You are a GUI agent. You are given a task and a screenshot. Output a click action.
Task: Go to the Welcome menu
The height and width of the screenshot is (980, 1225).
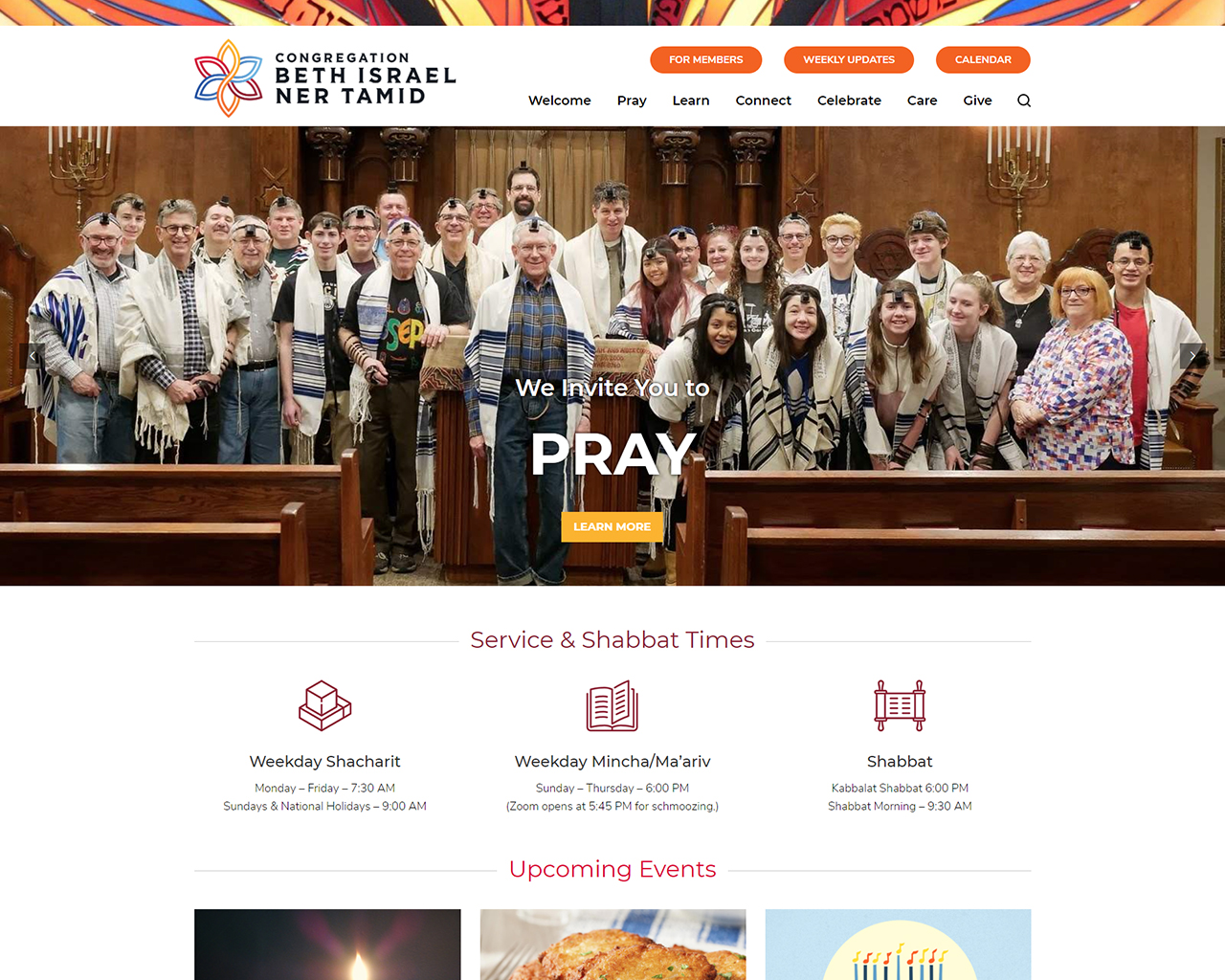pyautogui.click(x=559, y=100)
